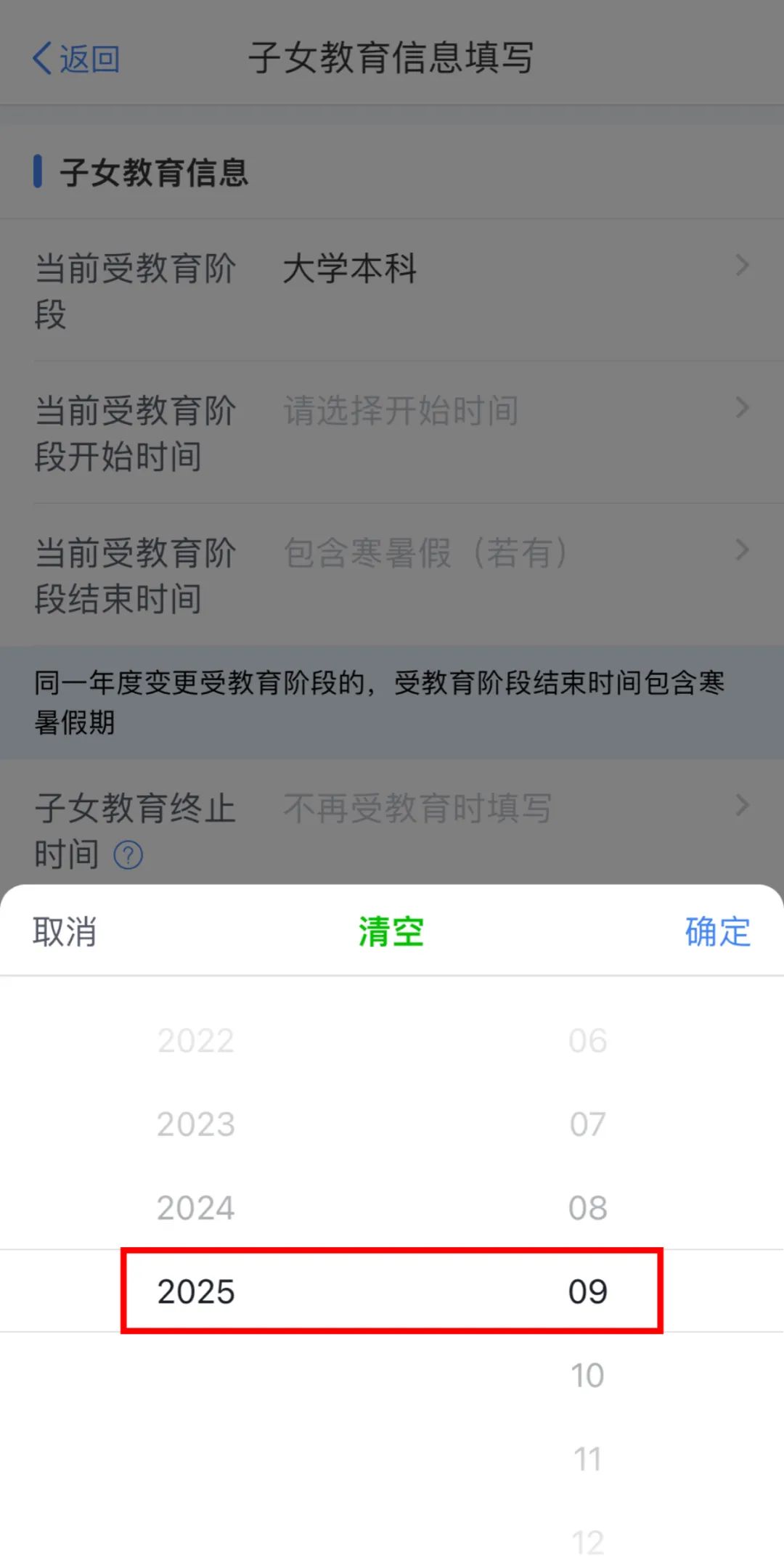Choose year 2022 in the picker

(196, 1041)
